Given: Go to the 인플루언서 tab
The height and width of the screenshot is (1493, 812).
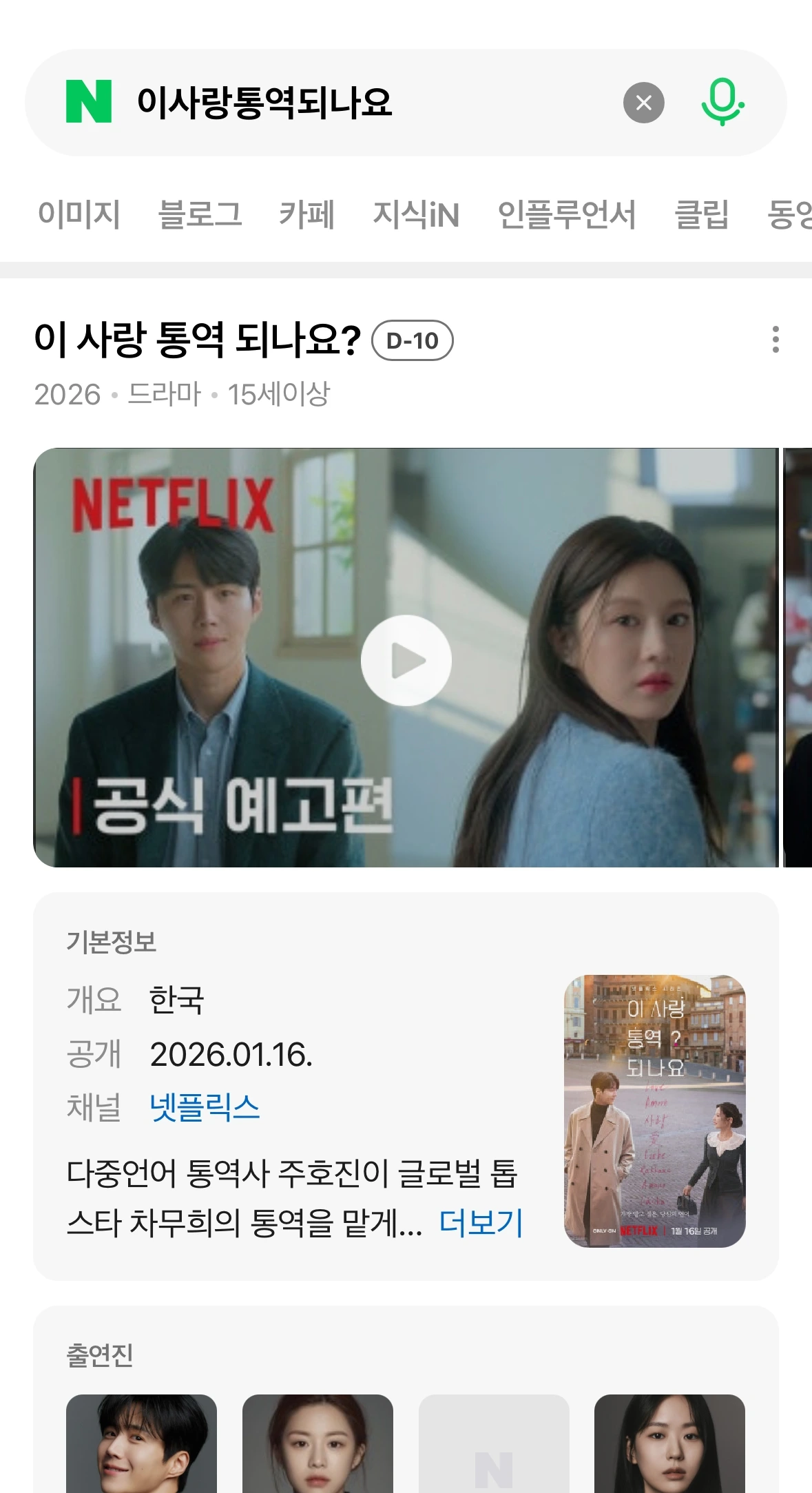Looking at the screenshot, I should coord(566,214).
